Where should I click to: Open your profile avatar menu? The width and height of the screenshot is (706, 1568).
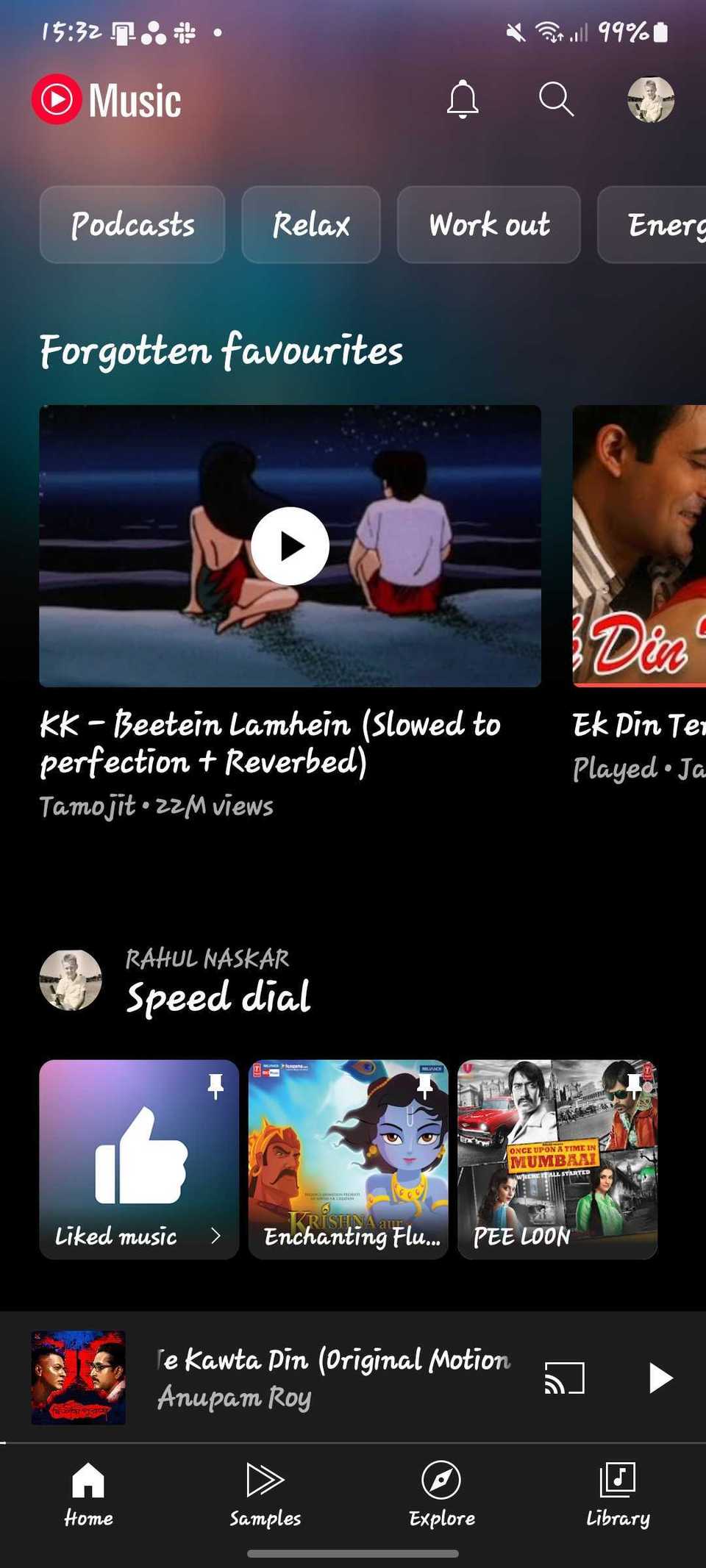click(650, 101)
